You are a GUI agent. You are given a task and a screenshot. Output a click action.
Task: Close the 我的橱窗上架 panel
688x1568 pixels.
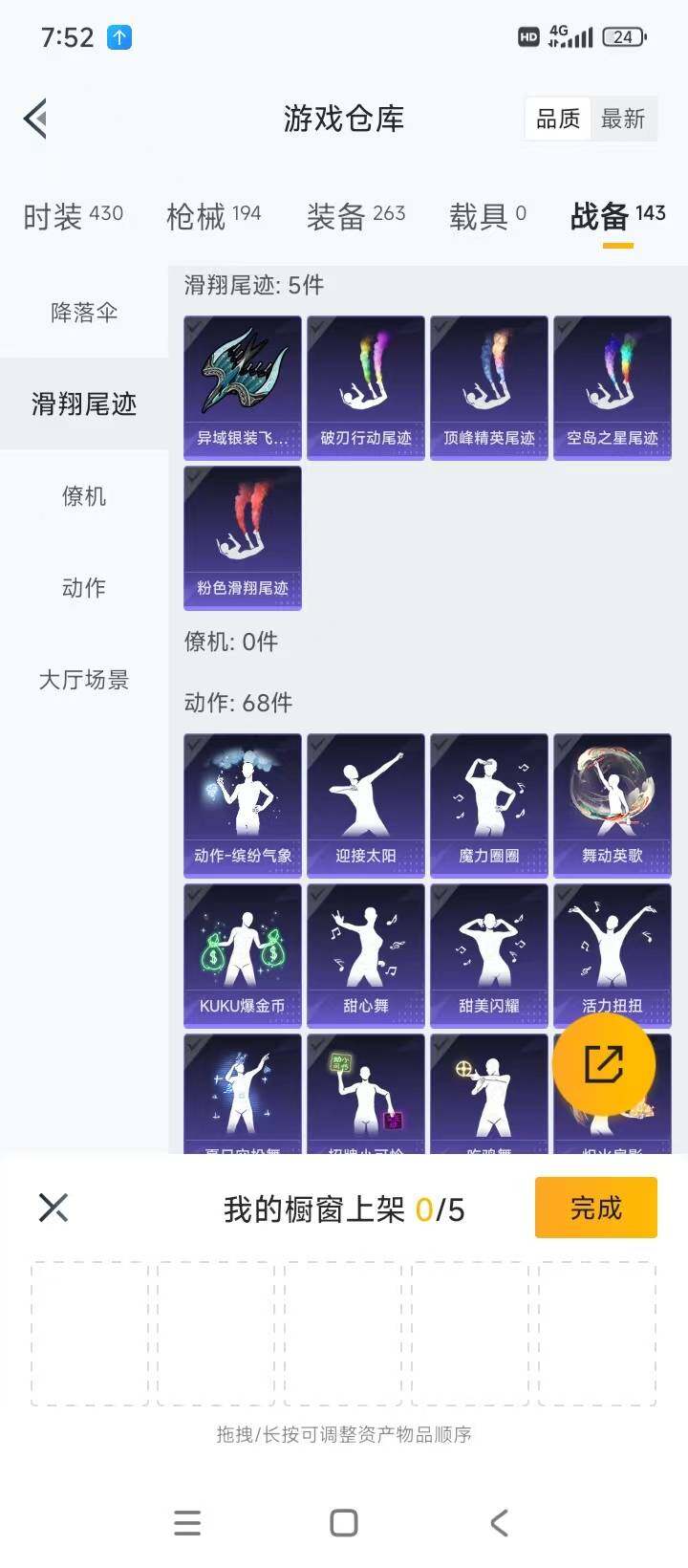point(53,1208)
